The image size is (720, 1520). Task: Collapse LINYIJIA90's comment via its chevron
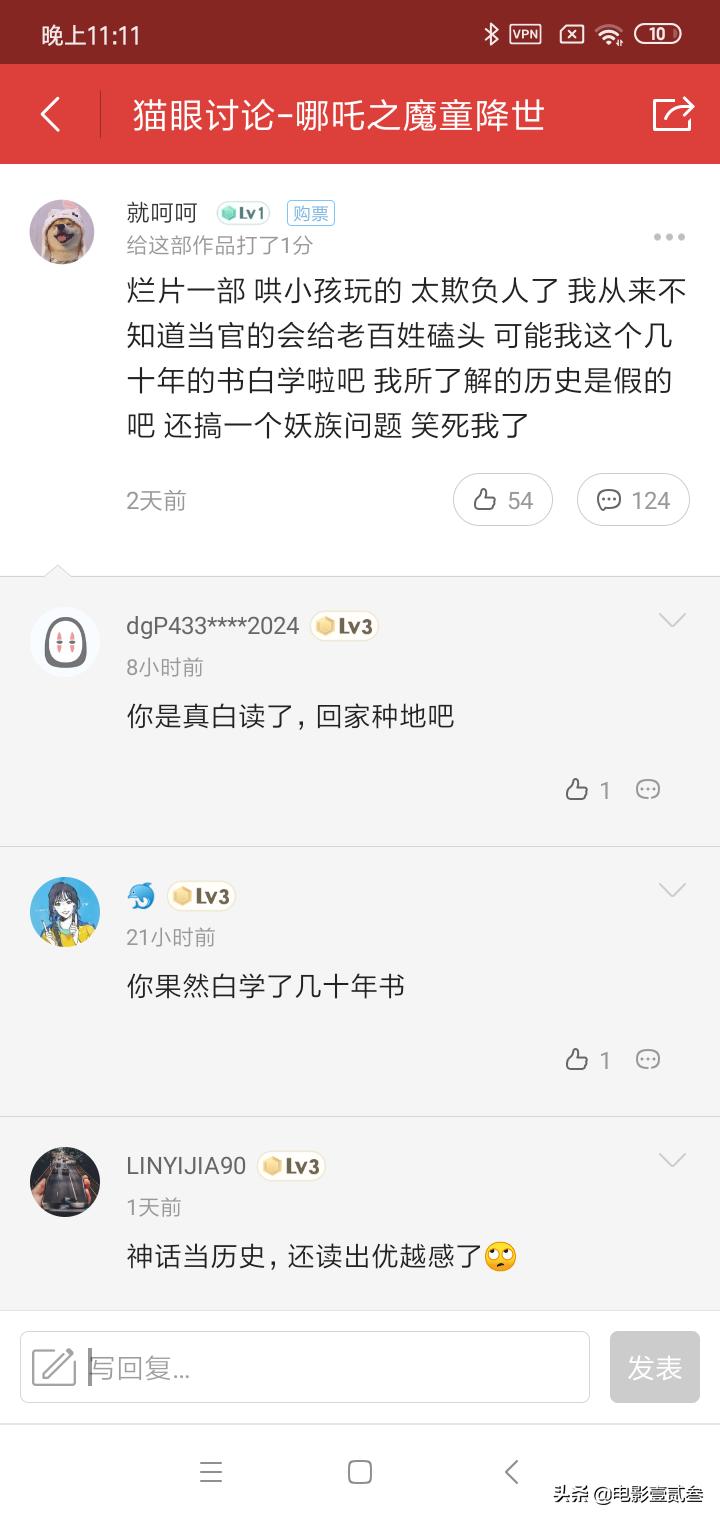click(x=672, y=1160)
